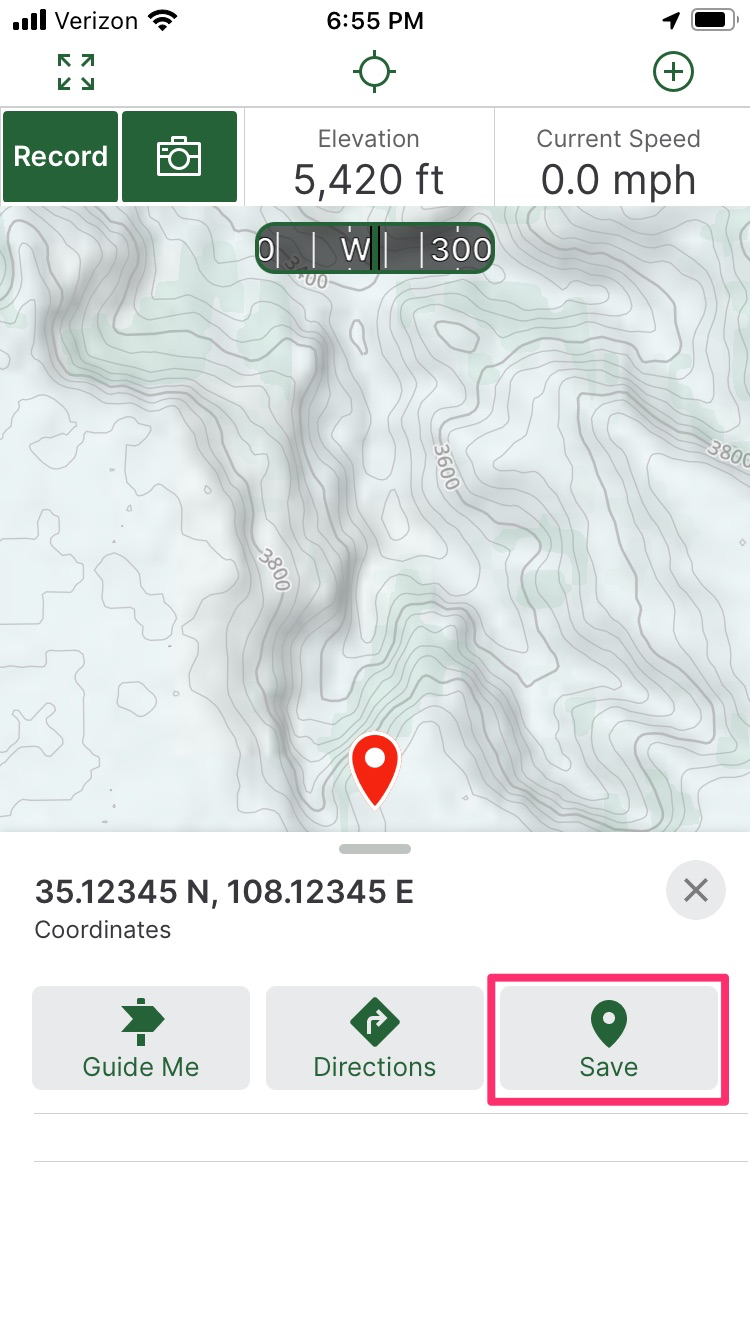The height and width of the screenshot is (1334, 750).
Task: Tap the red map pin
Action: (x=375, y=770)
